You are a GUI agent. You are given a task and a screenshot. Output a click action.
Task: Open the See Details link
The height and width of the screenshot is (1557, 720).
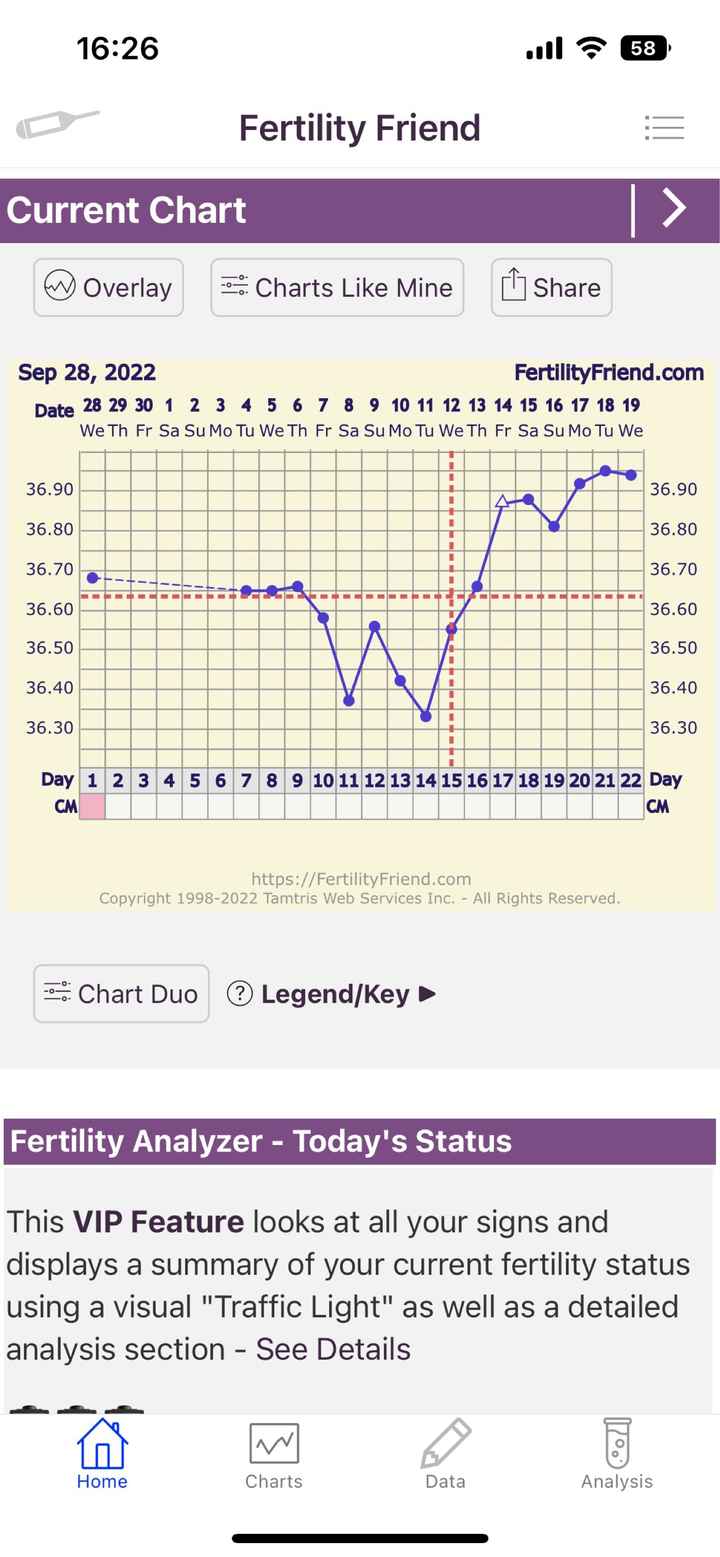pos(332,1349)
